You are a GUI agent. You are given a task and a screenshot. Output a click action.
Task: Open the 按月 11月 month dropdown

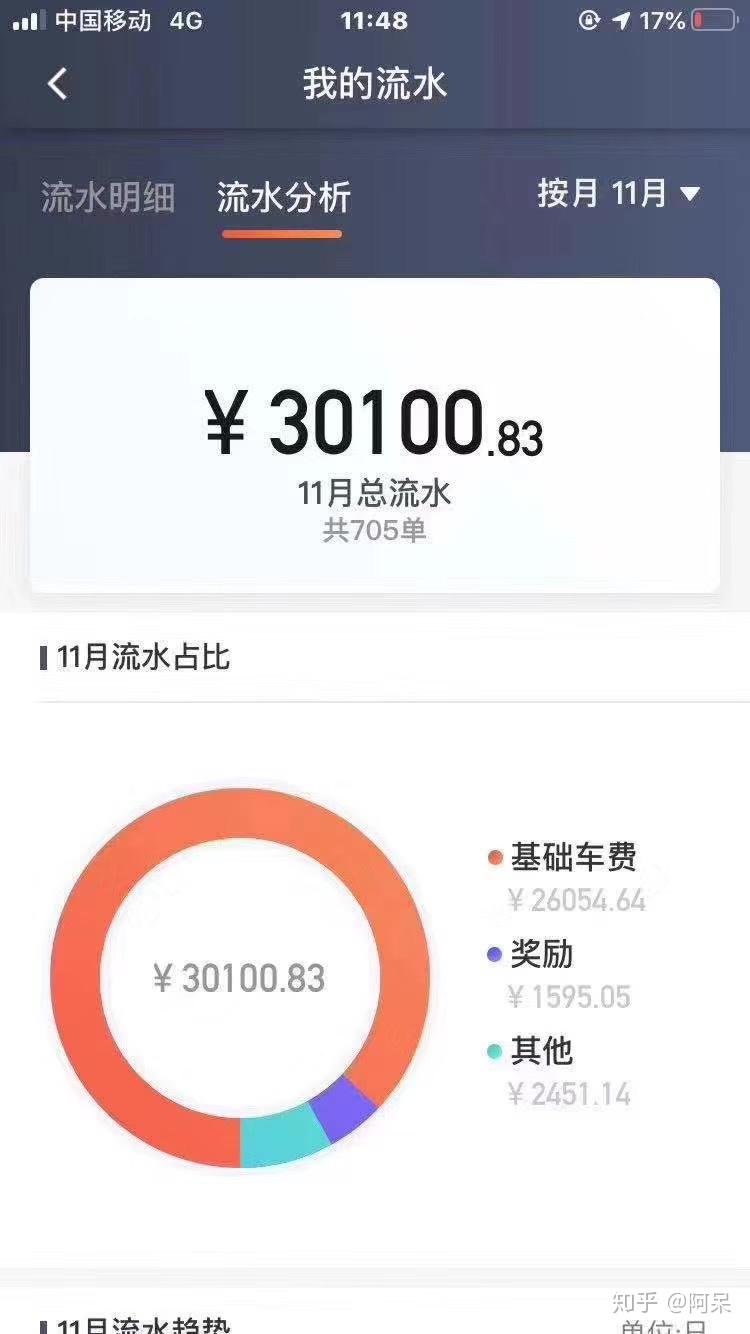click(619, 193)
